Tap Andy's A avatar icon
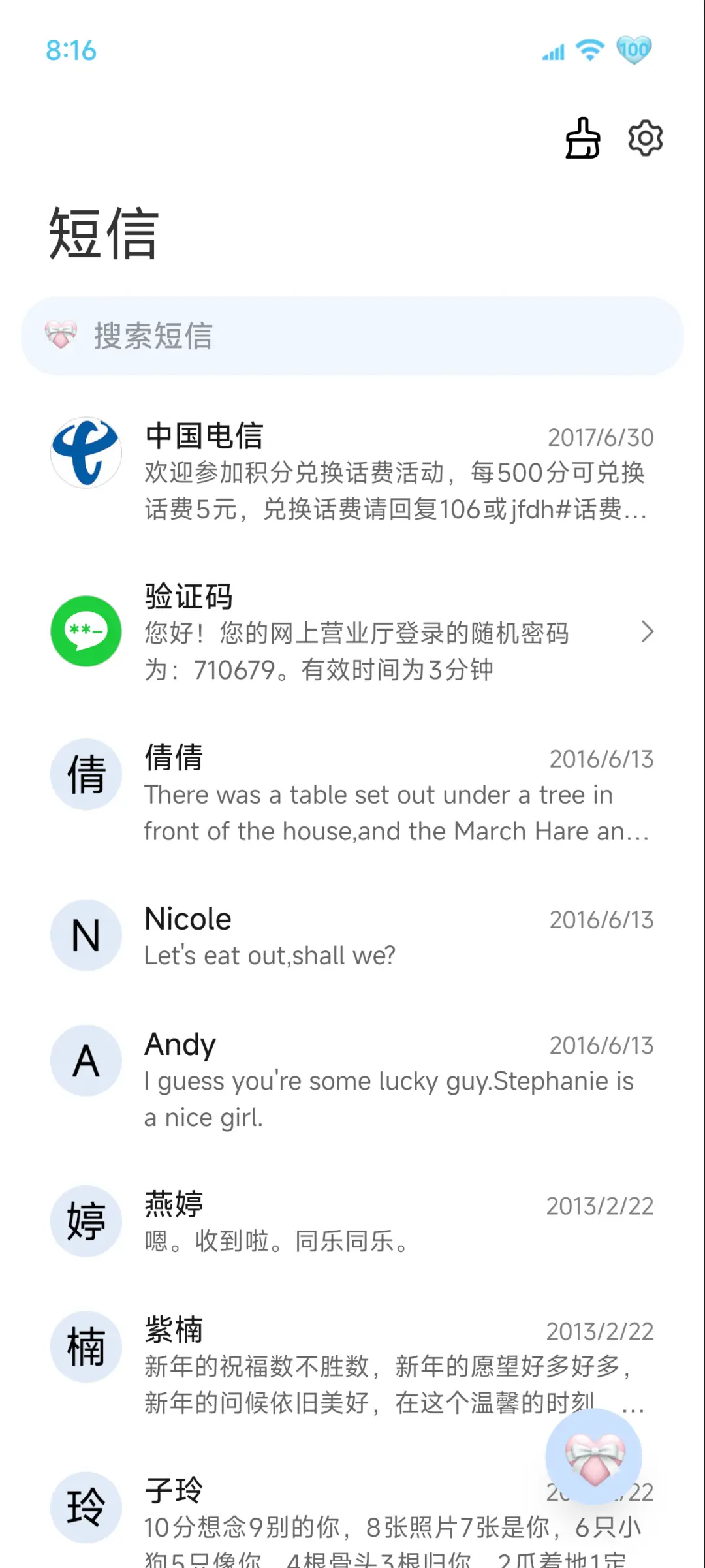Screen dimensions: 705x1568 86,1060
